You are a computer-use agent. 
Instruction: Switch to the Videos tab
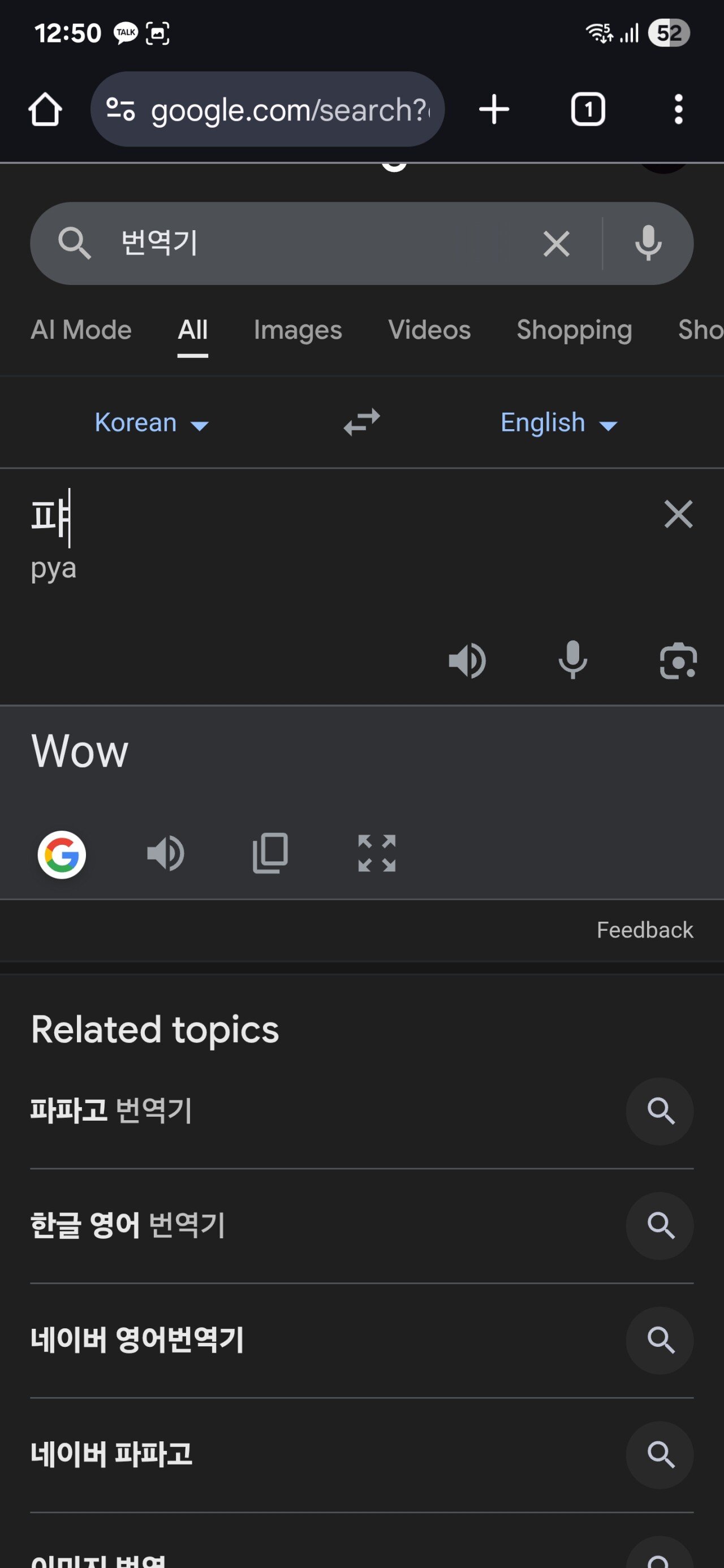(429, 330)
